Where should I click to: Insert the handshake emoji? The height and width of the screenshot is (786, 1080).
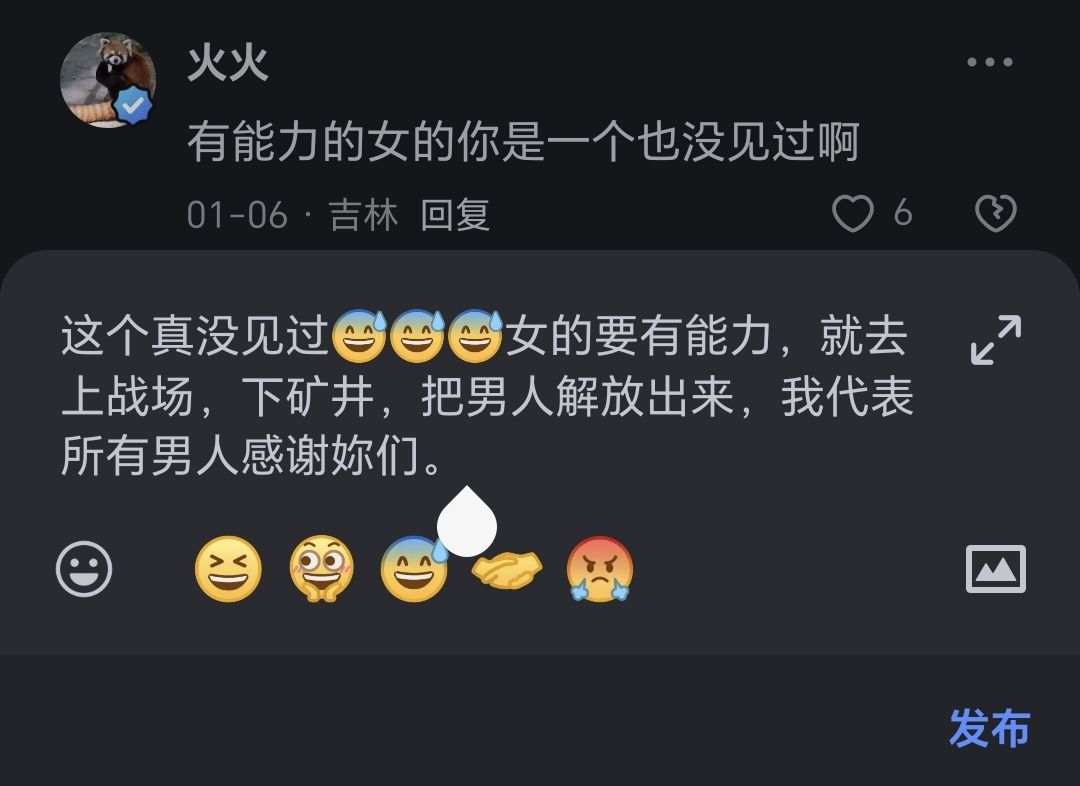tap(507, 572)
